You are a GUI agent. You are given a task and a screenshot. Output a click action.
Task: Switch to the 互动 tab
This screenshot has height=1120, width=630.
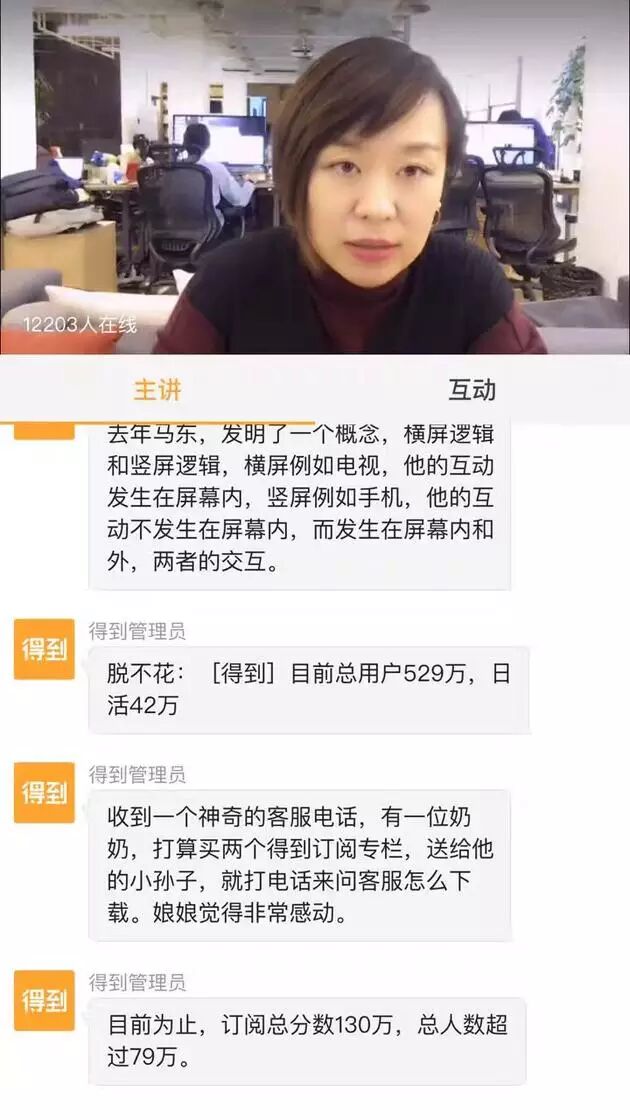point(471,389)
